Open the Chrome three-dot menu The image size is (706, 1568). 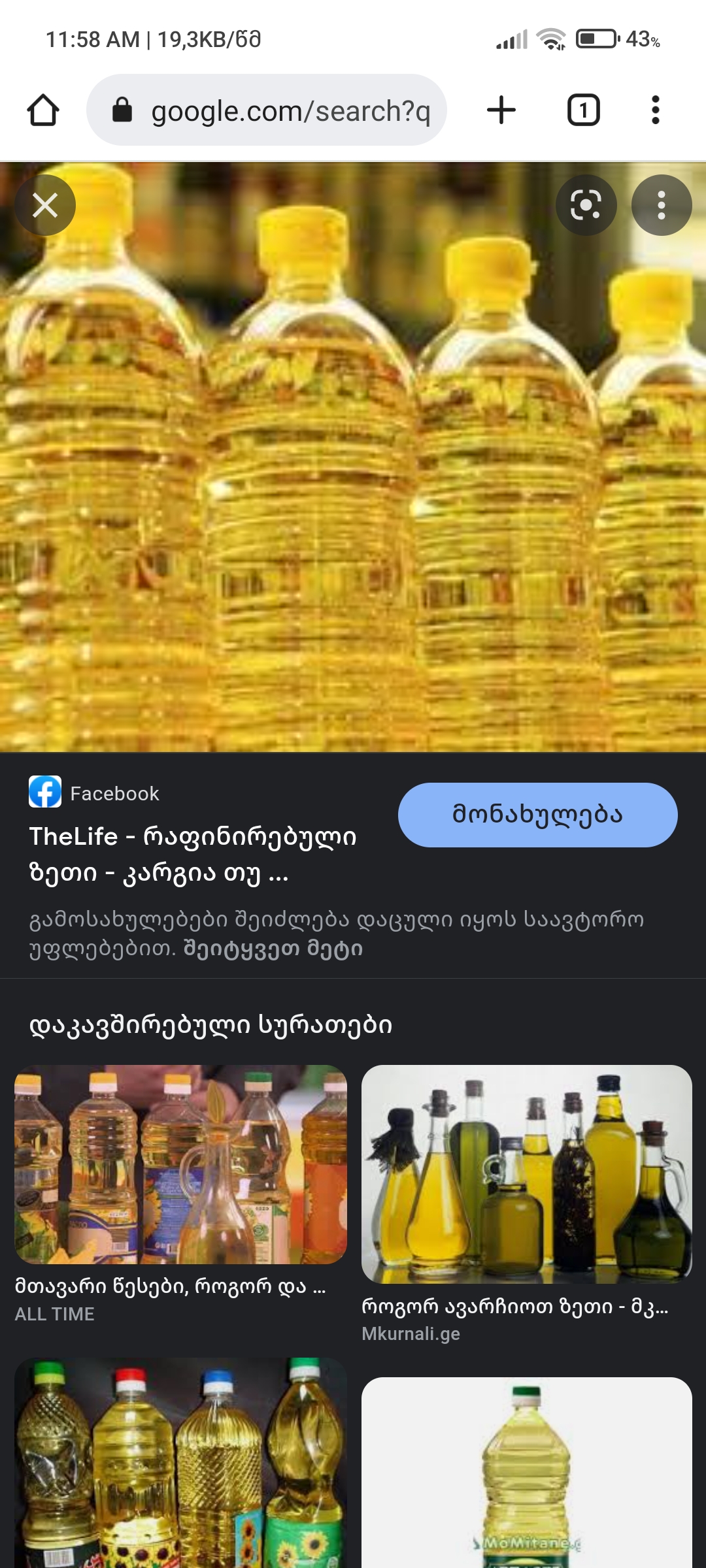[655, 110]
